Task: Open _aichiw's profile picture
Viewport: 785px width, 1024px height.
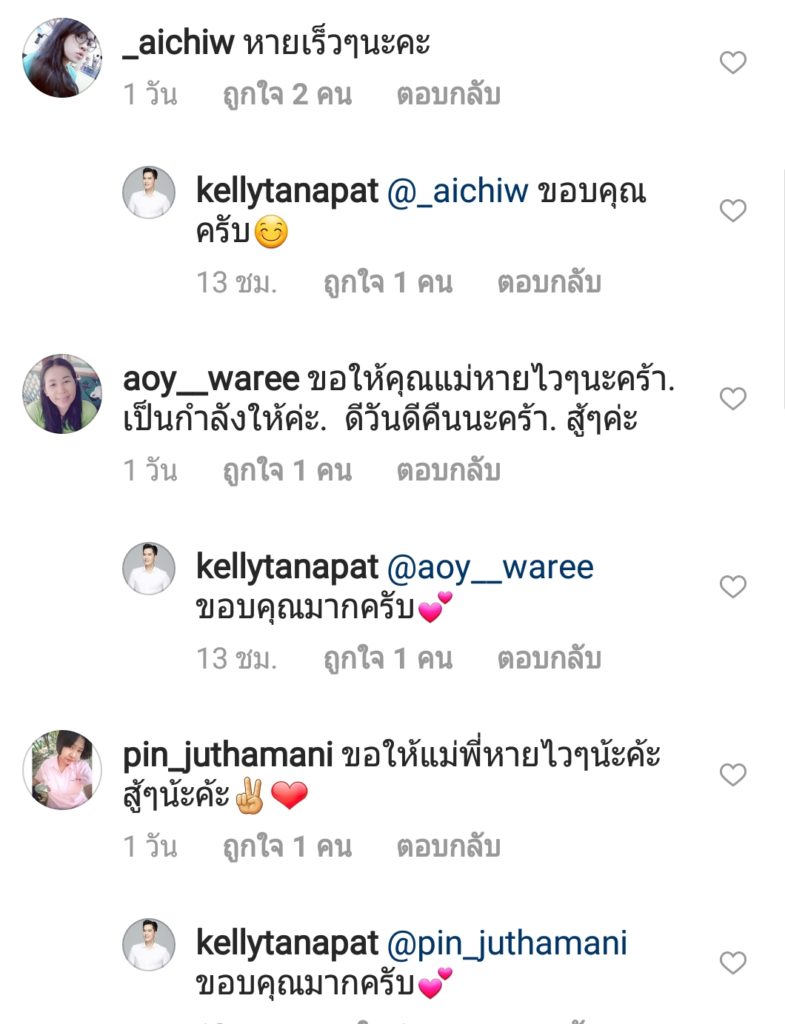Action: coord(62,57)
